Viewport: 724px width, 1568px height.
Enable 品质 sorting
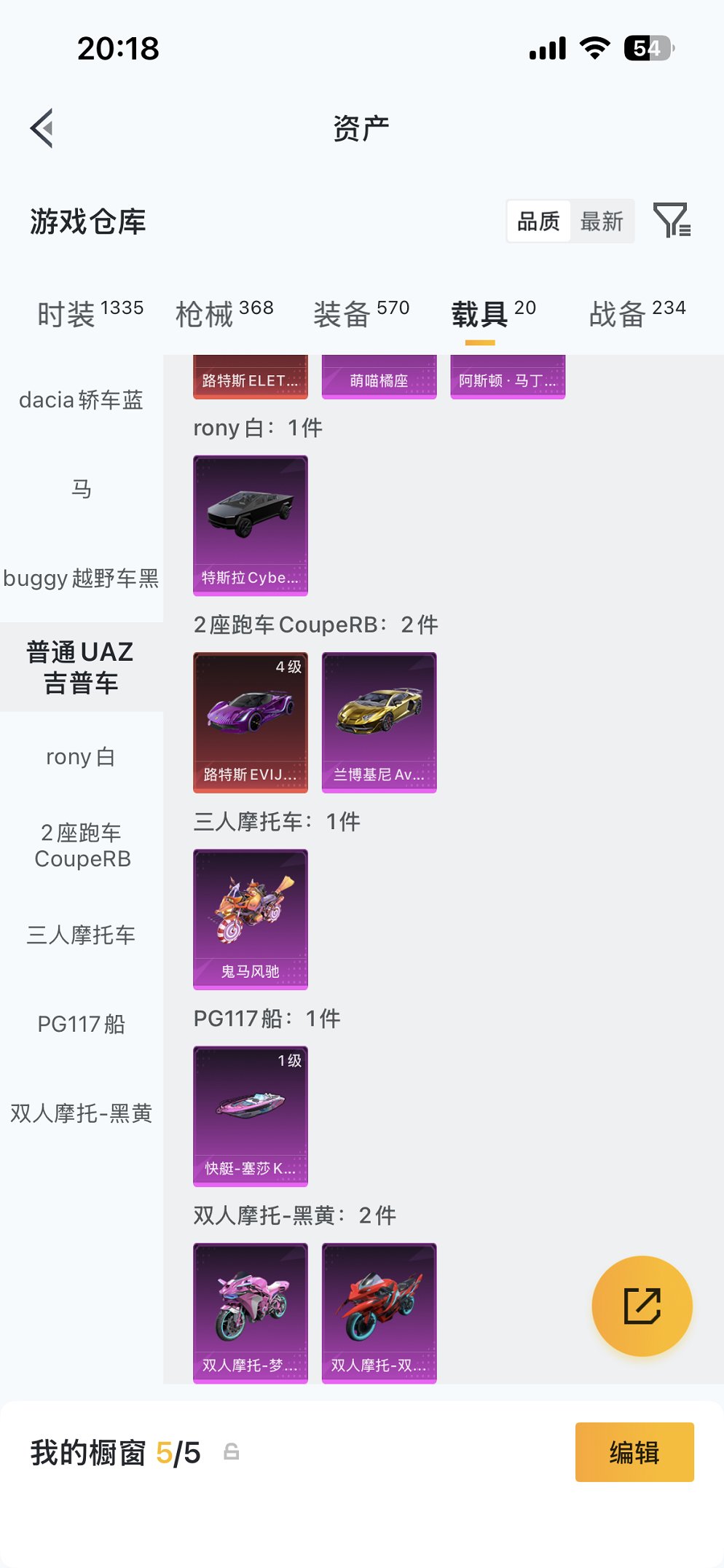click(x=539, y=220)
